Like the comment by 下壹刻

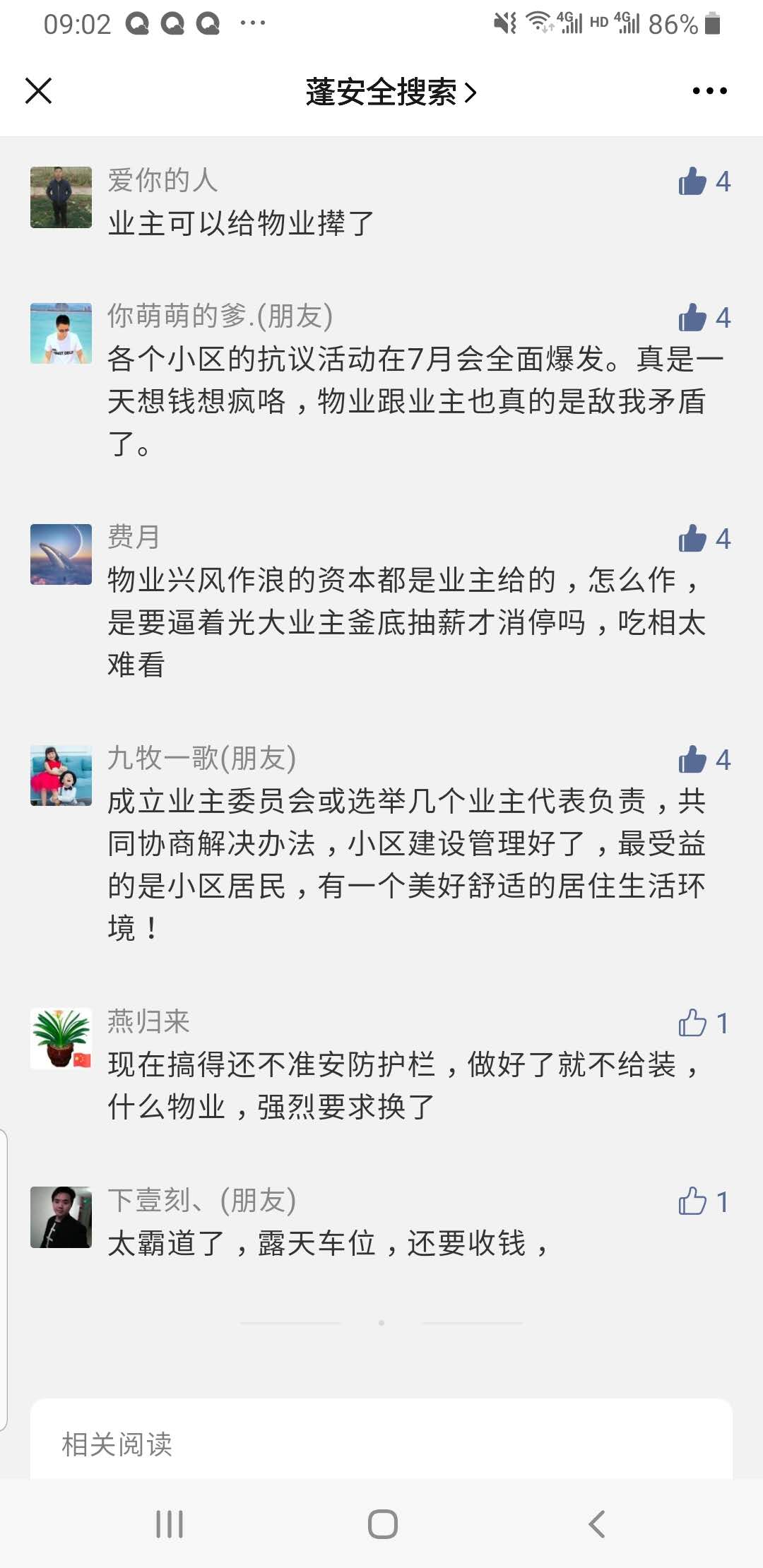[693, 1201]
